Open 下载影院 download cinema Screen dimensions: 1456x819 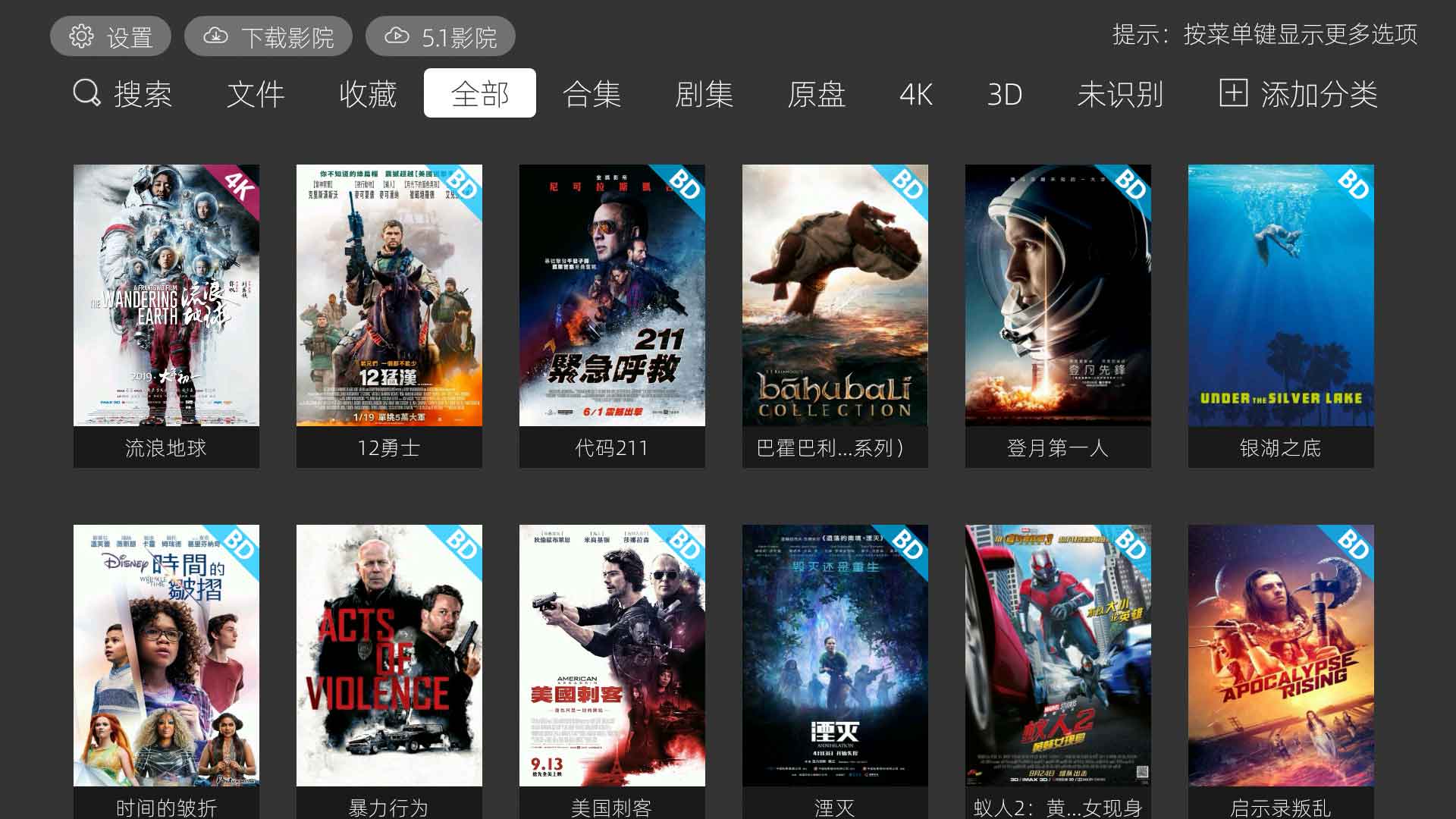click(268, 36)
